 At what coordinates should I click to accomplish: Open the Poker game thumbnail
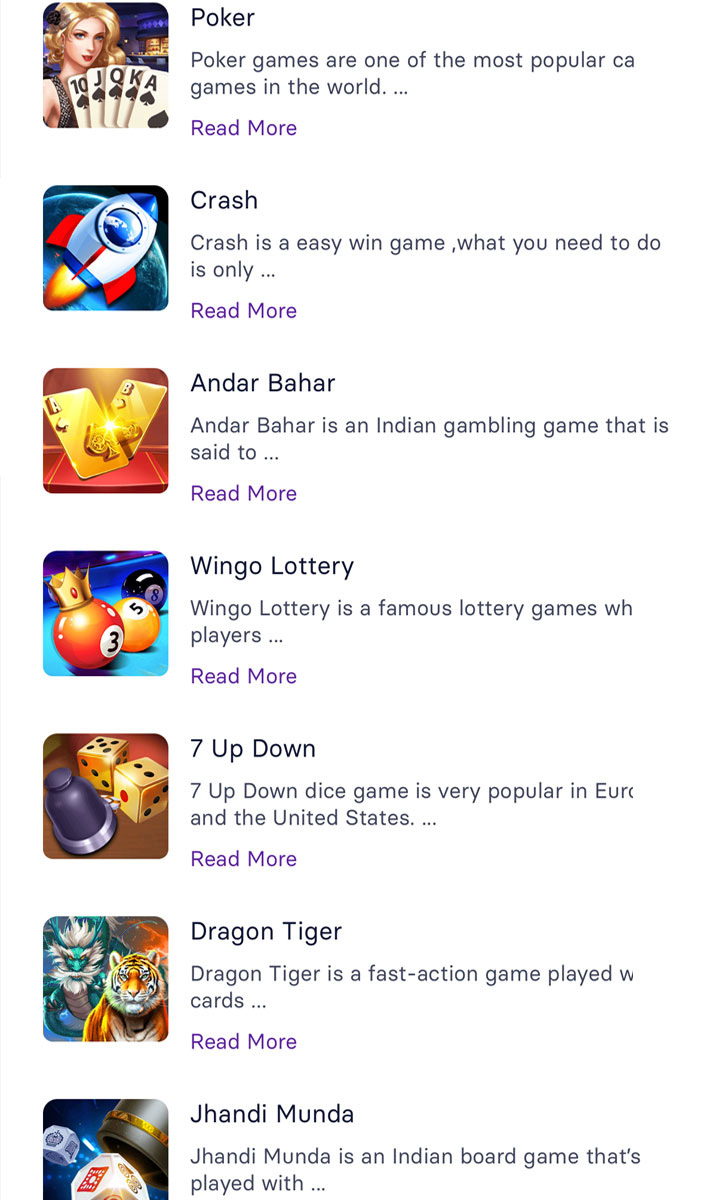point(106,66)
